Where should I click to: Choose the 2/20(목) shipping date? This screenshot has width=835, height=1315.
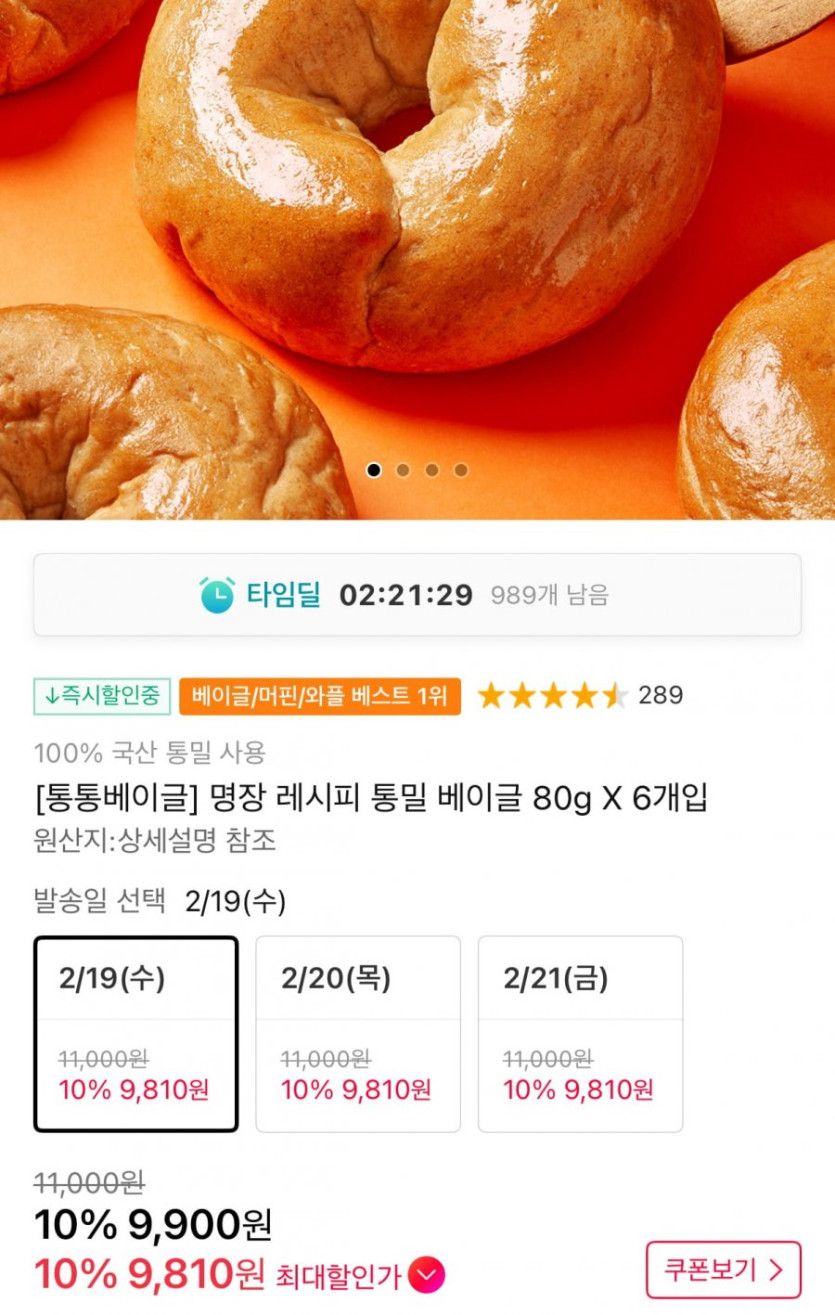358,1033
